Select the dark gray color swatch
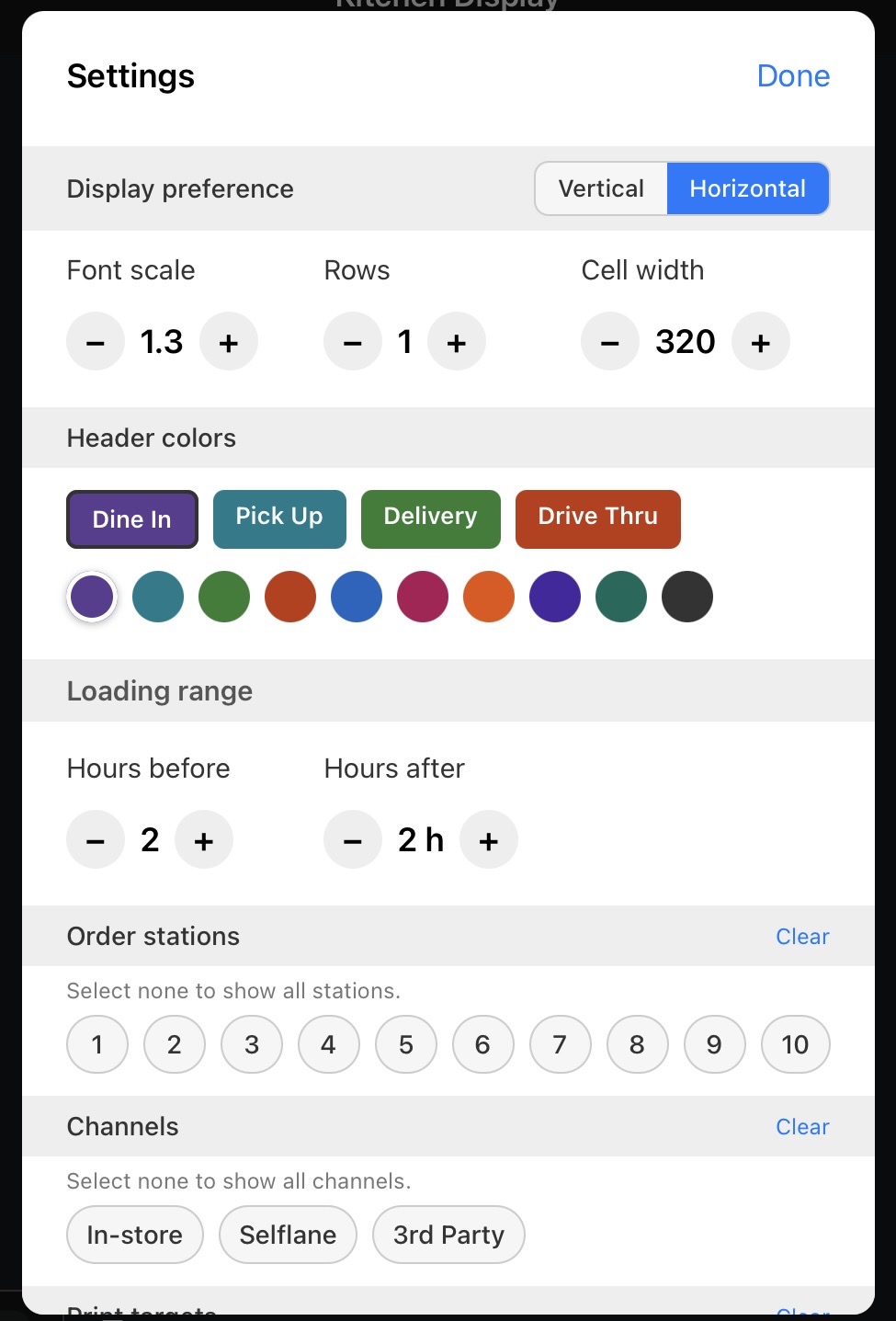 tap(687, 597)
